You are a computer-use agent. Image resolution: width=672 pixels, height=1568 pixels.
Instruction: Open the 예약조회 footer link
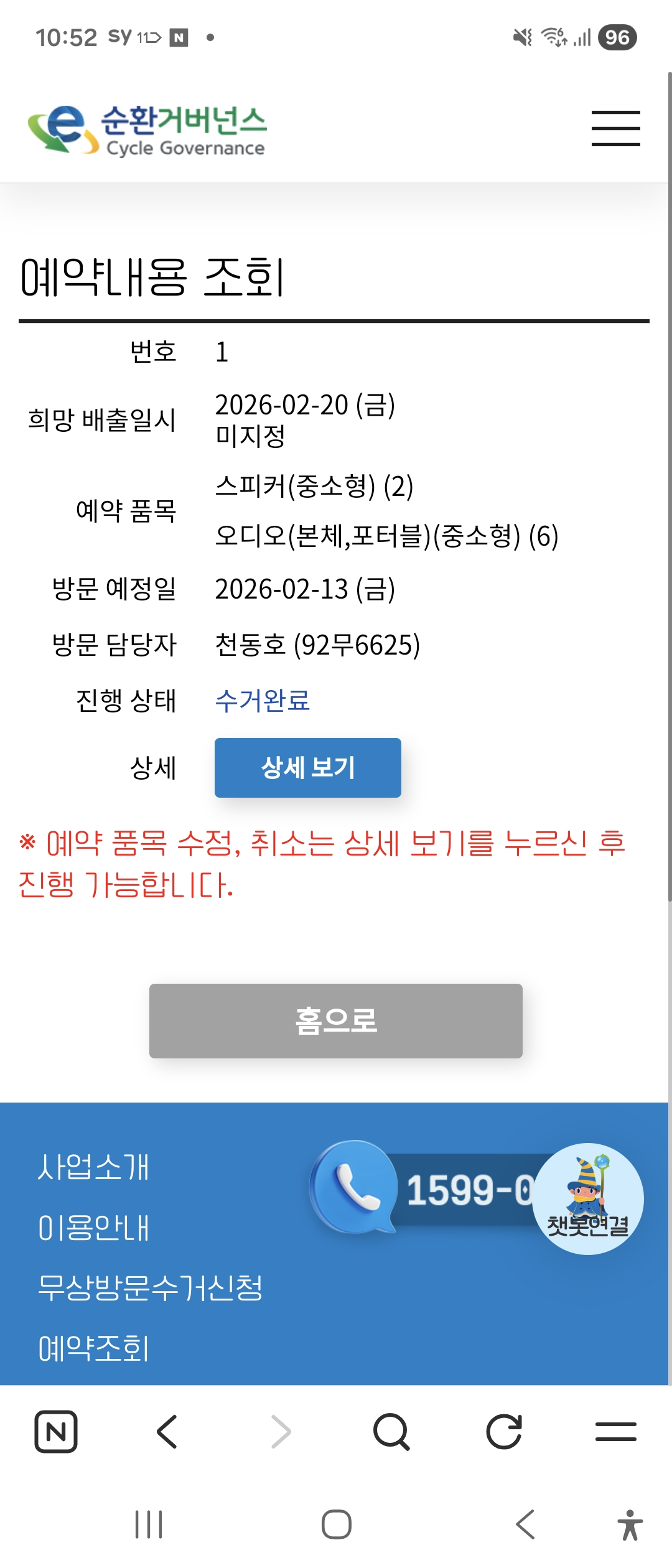click(93, 1348)
